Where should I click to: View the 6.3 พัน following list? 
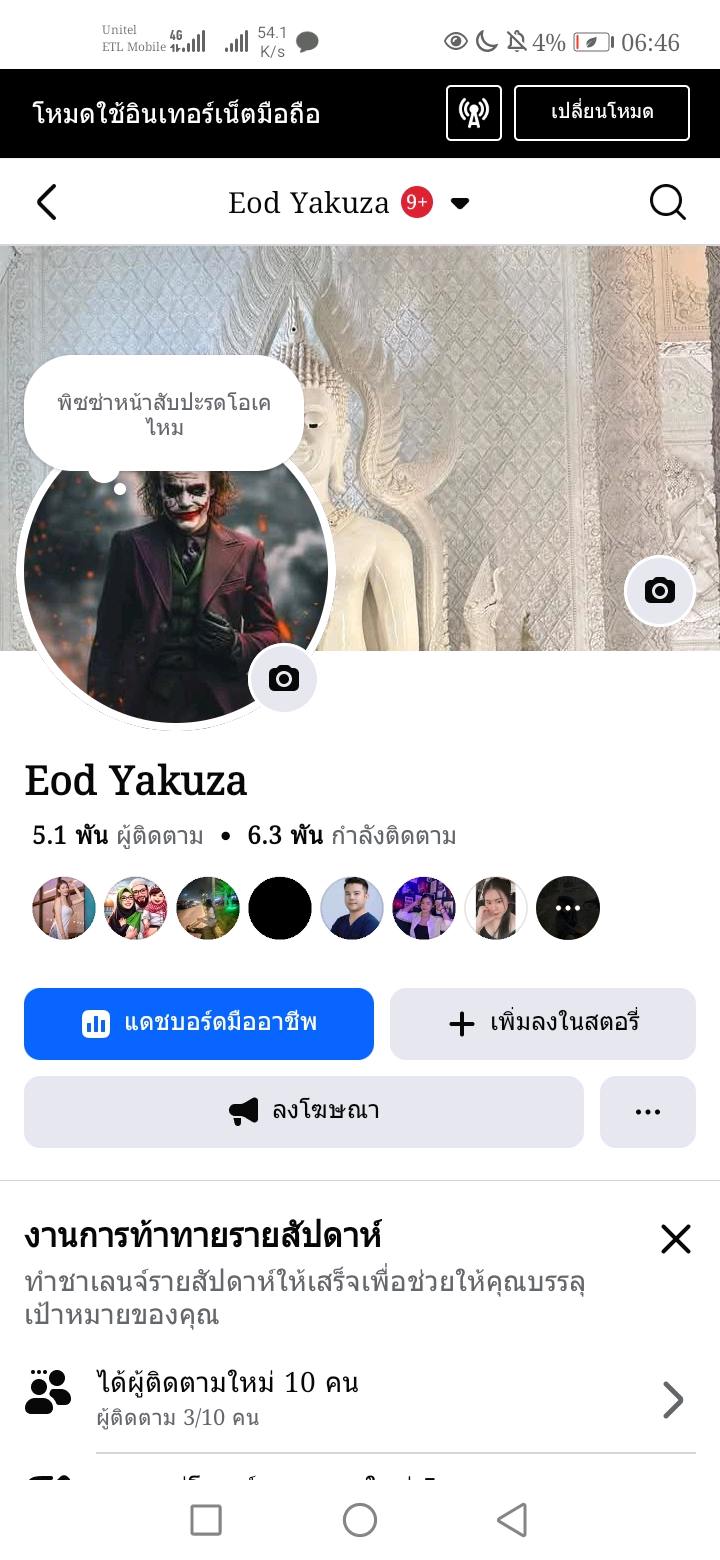pos(352,836)
